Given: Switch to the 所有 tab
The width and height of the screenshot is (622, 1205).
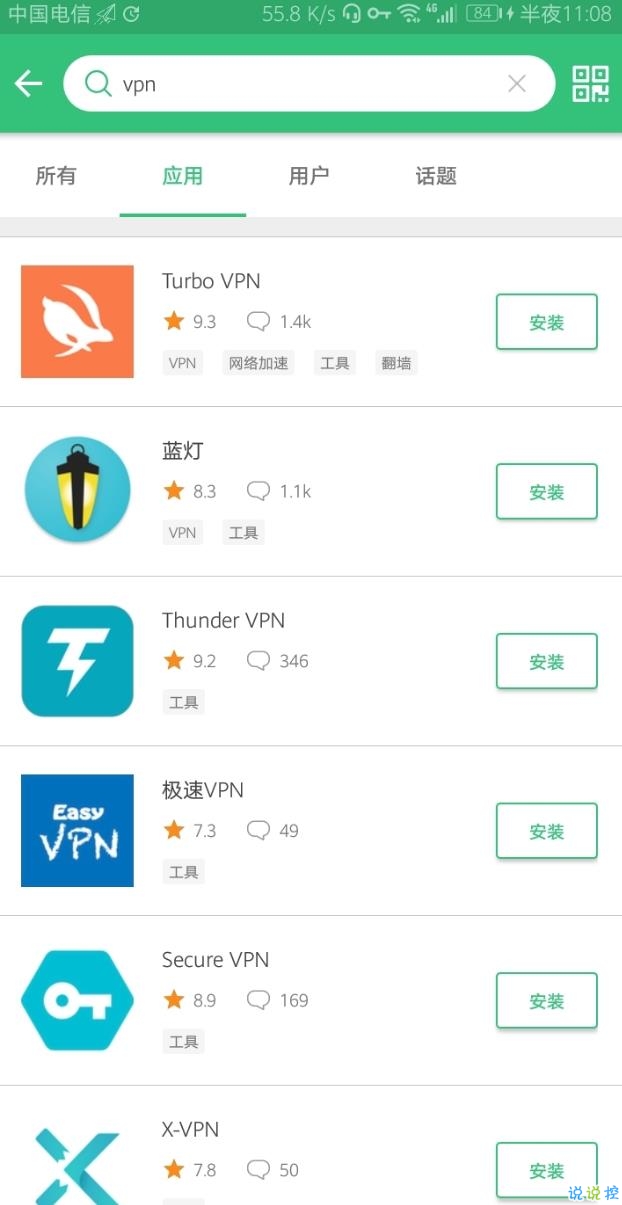Looking at the screenshot, I should [x=56, y=176].
